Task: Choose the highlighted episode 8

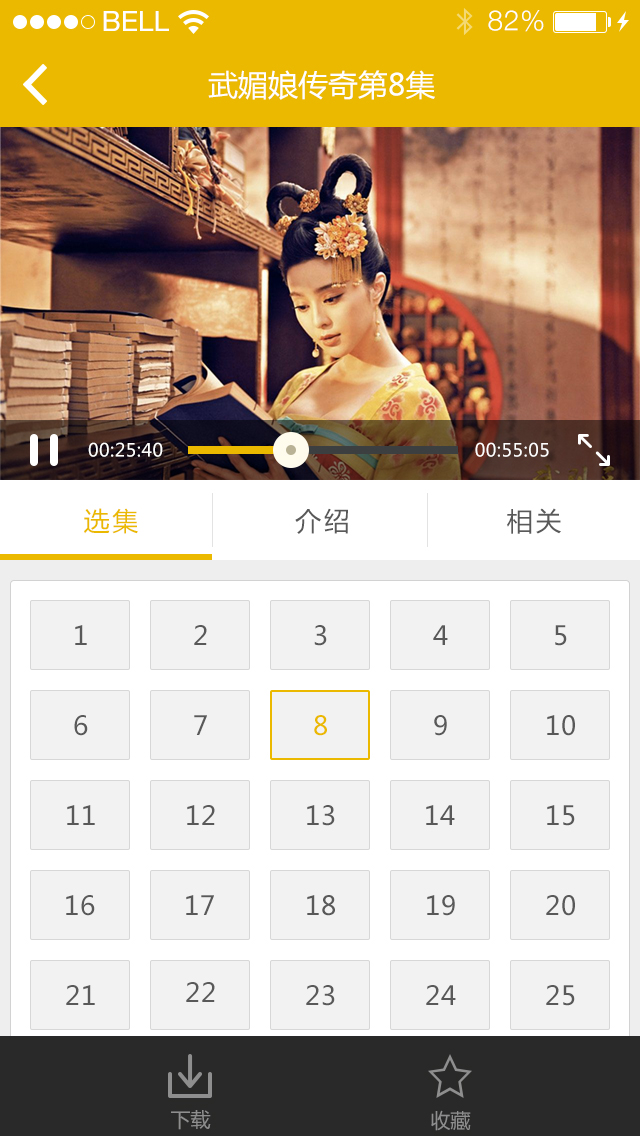Action: [x=320, y=725]
